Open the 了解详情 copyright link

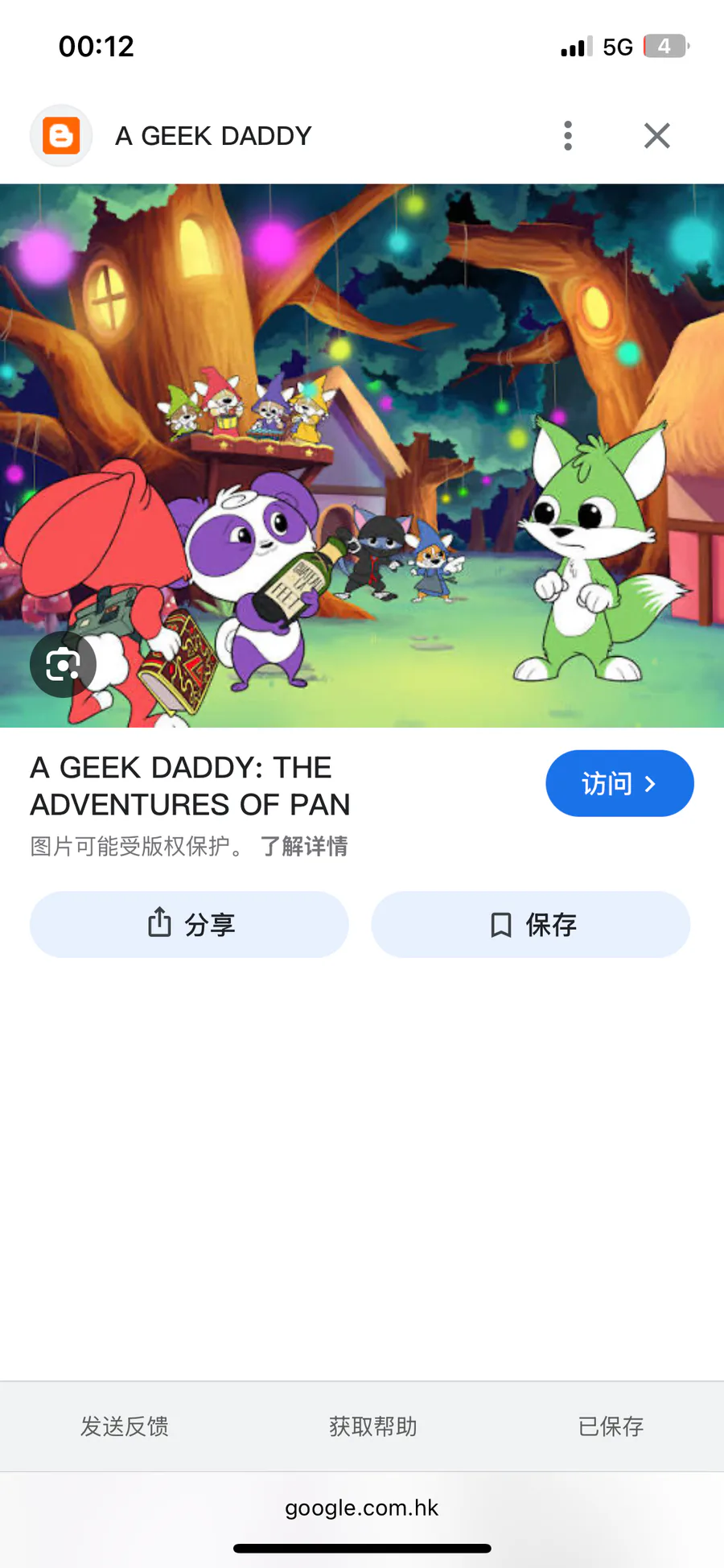pos(303,846)
